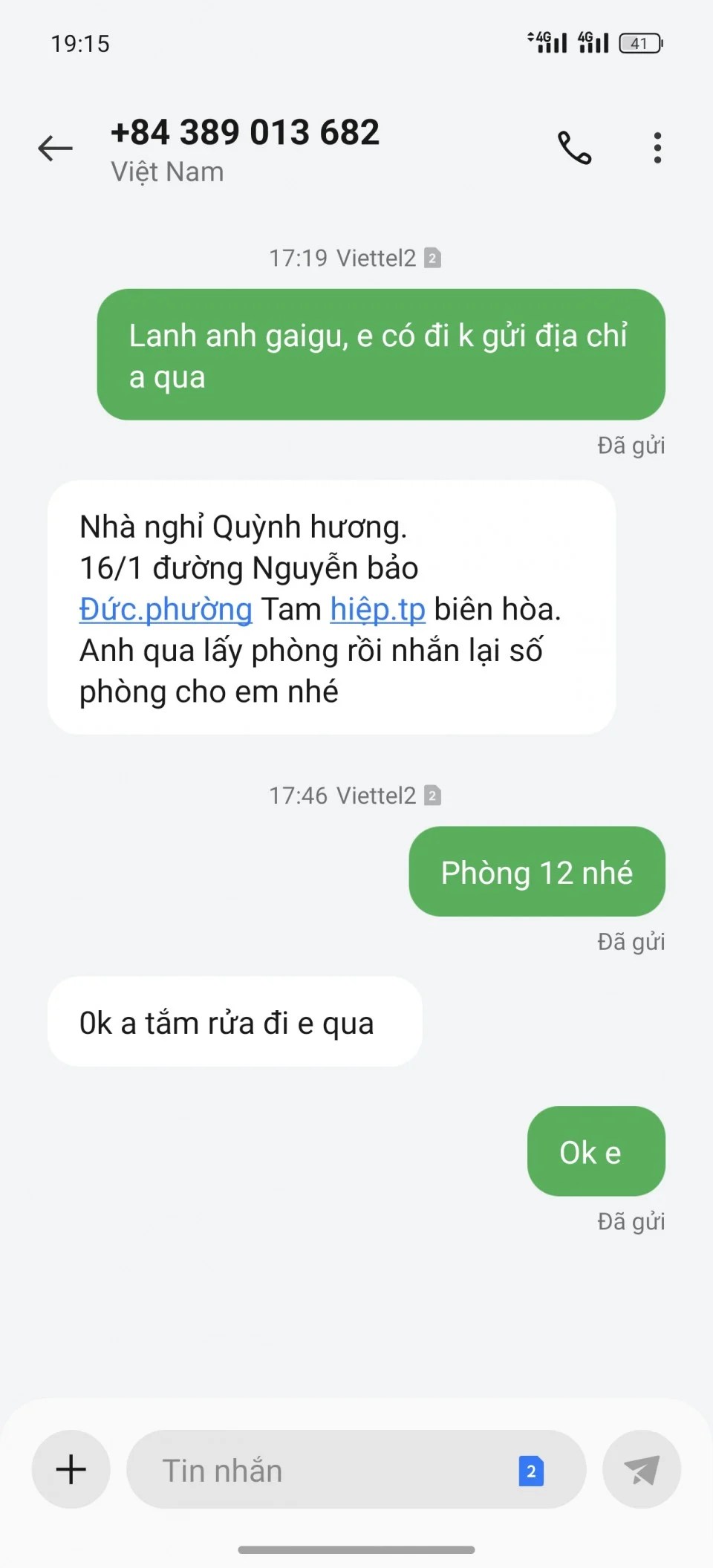
Task: Send the message with paper plane icon
Action: coord(642,1469)
